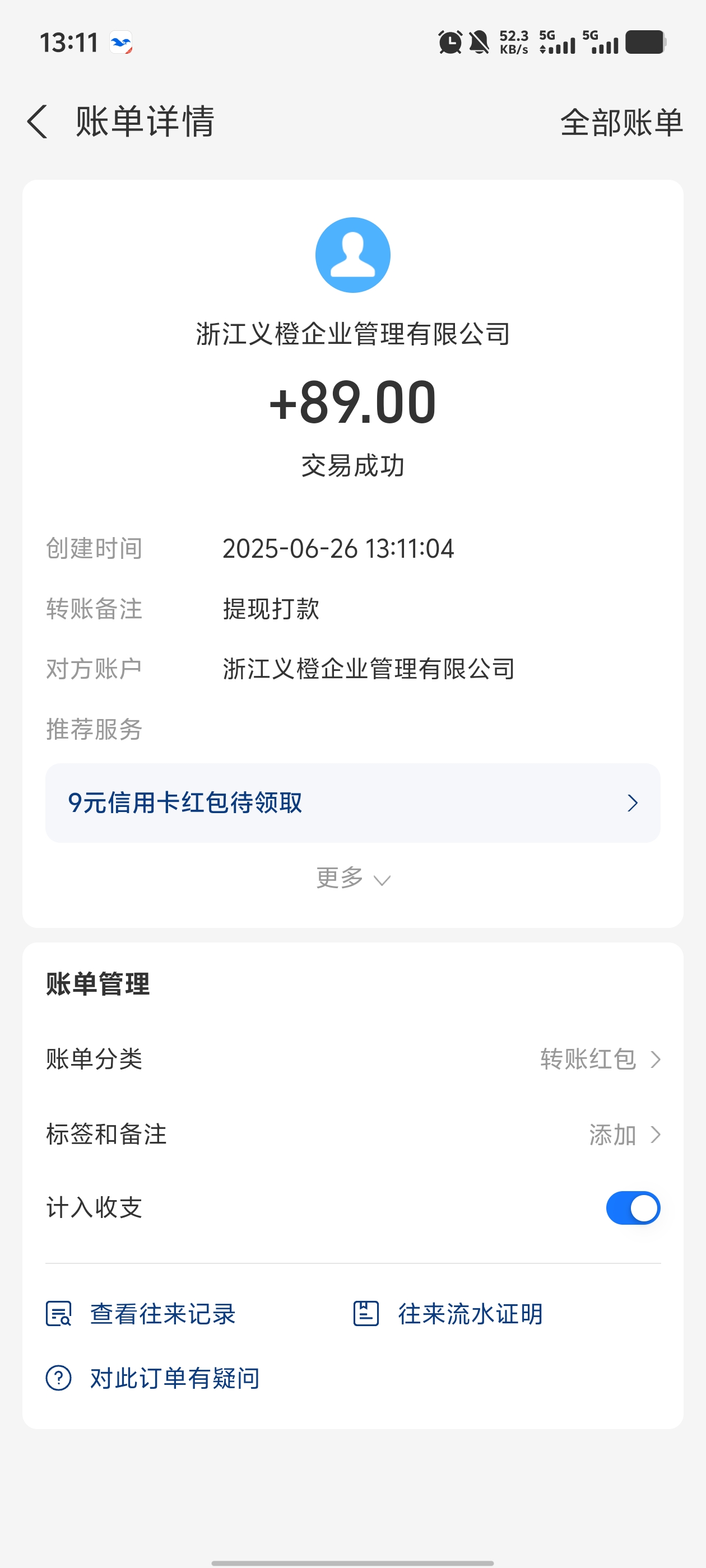Open 全部账单 (all bills)
This screenshot has height=1568, width=706.
click(621, 122)
